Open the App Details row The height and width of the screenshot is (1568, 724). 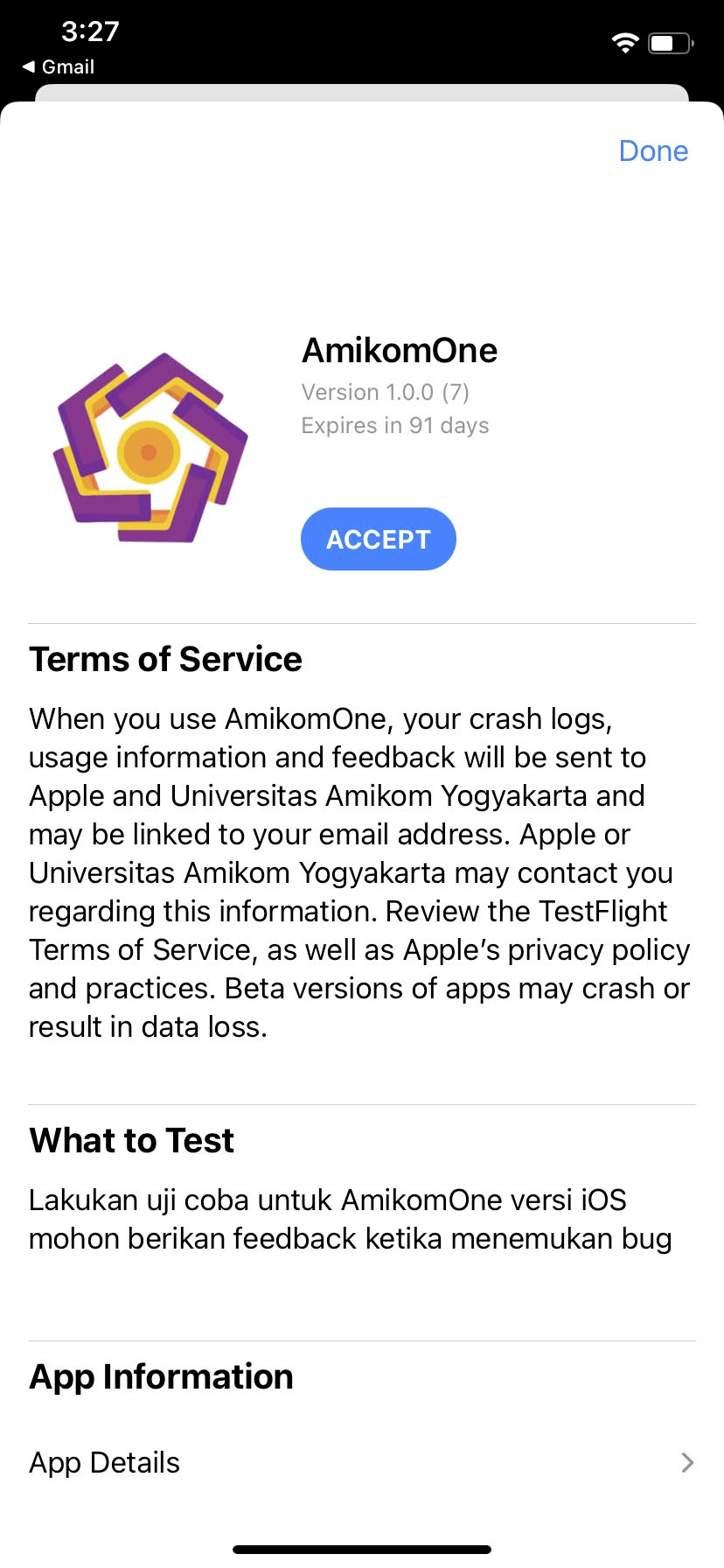[362, 1462]
